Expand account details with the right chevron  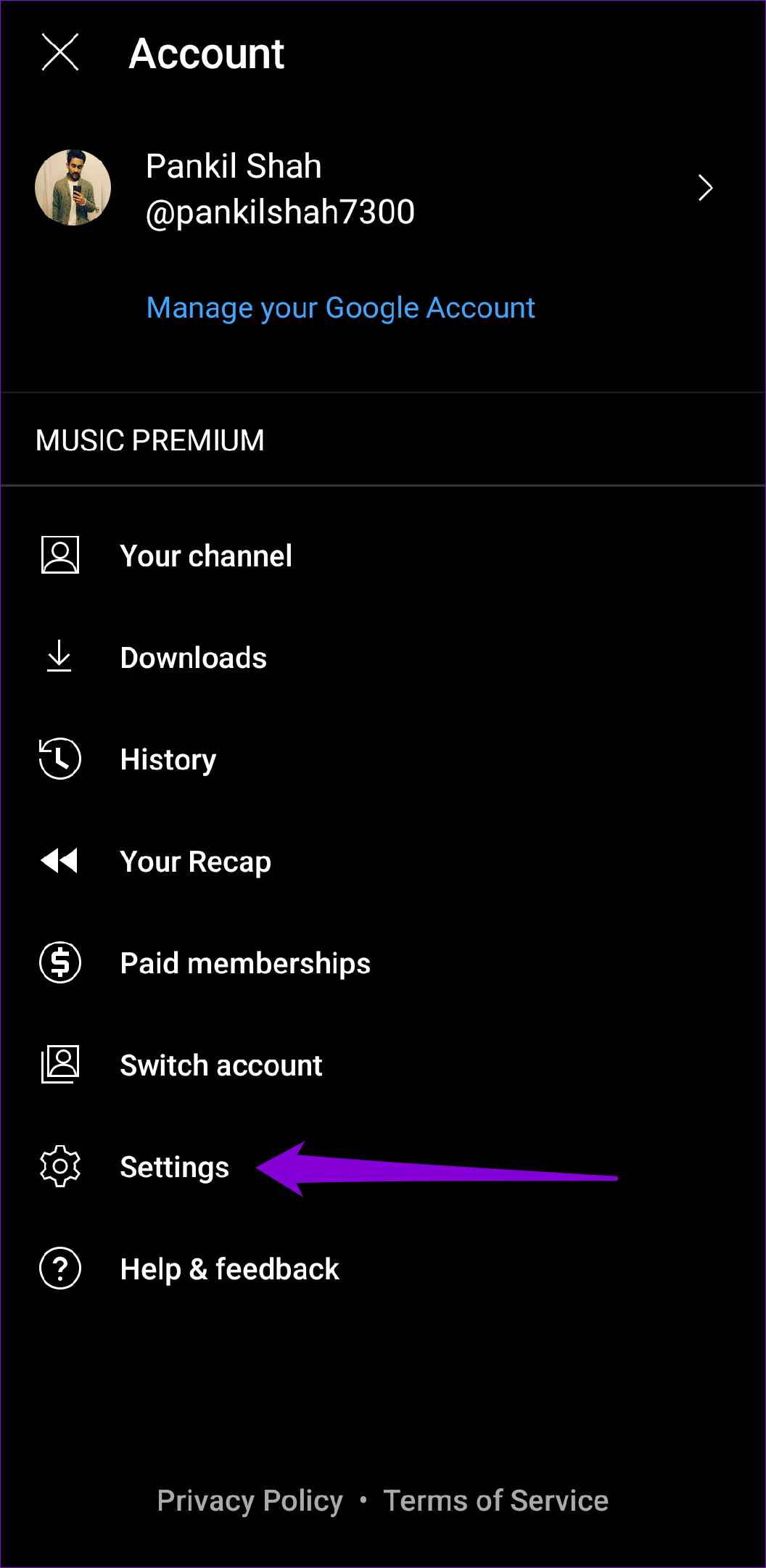(704, 188)
